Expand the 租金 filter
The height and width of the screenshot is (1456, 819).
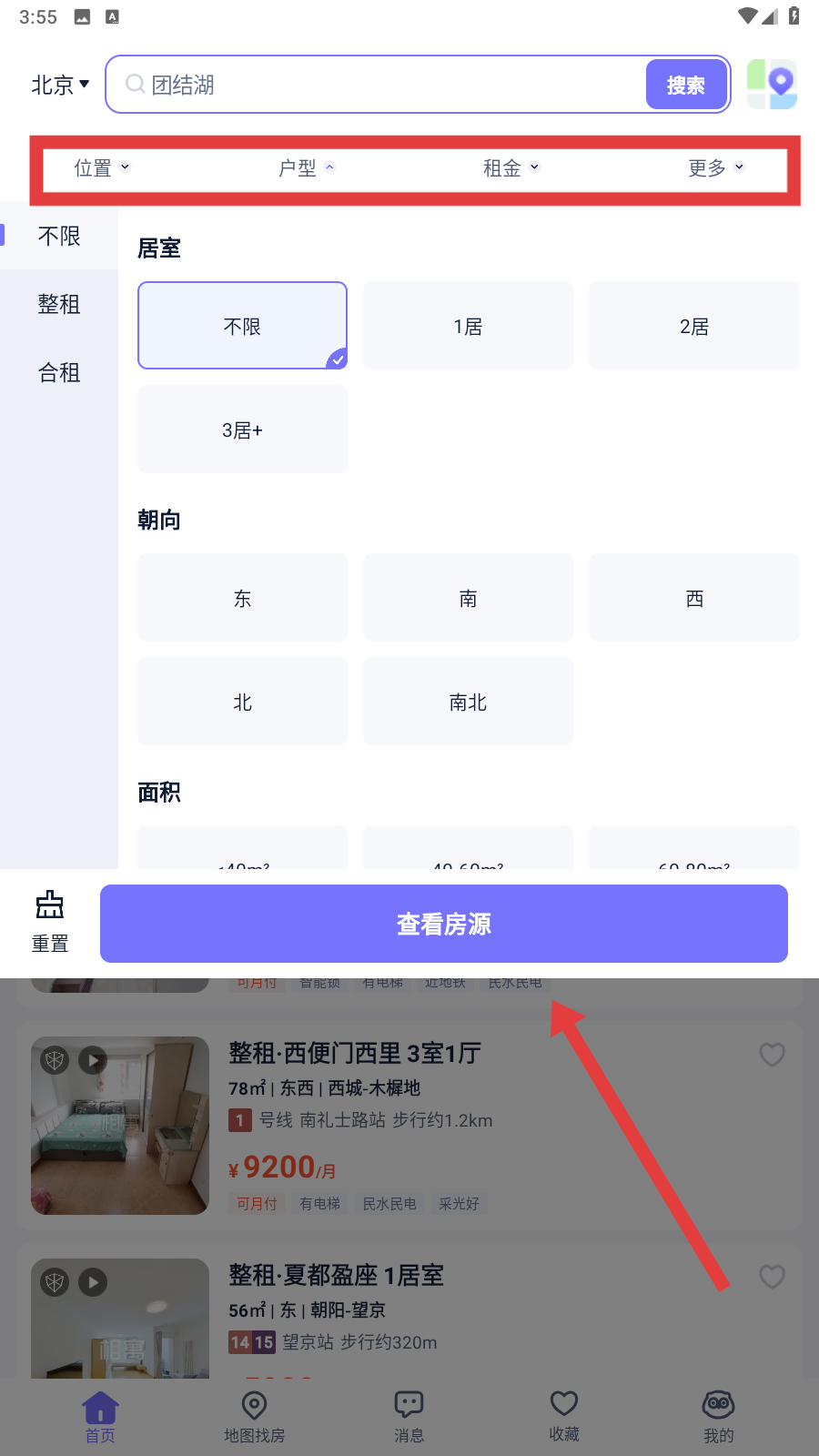click(511, 167)
